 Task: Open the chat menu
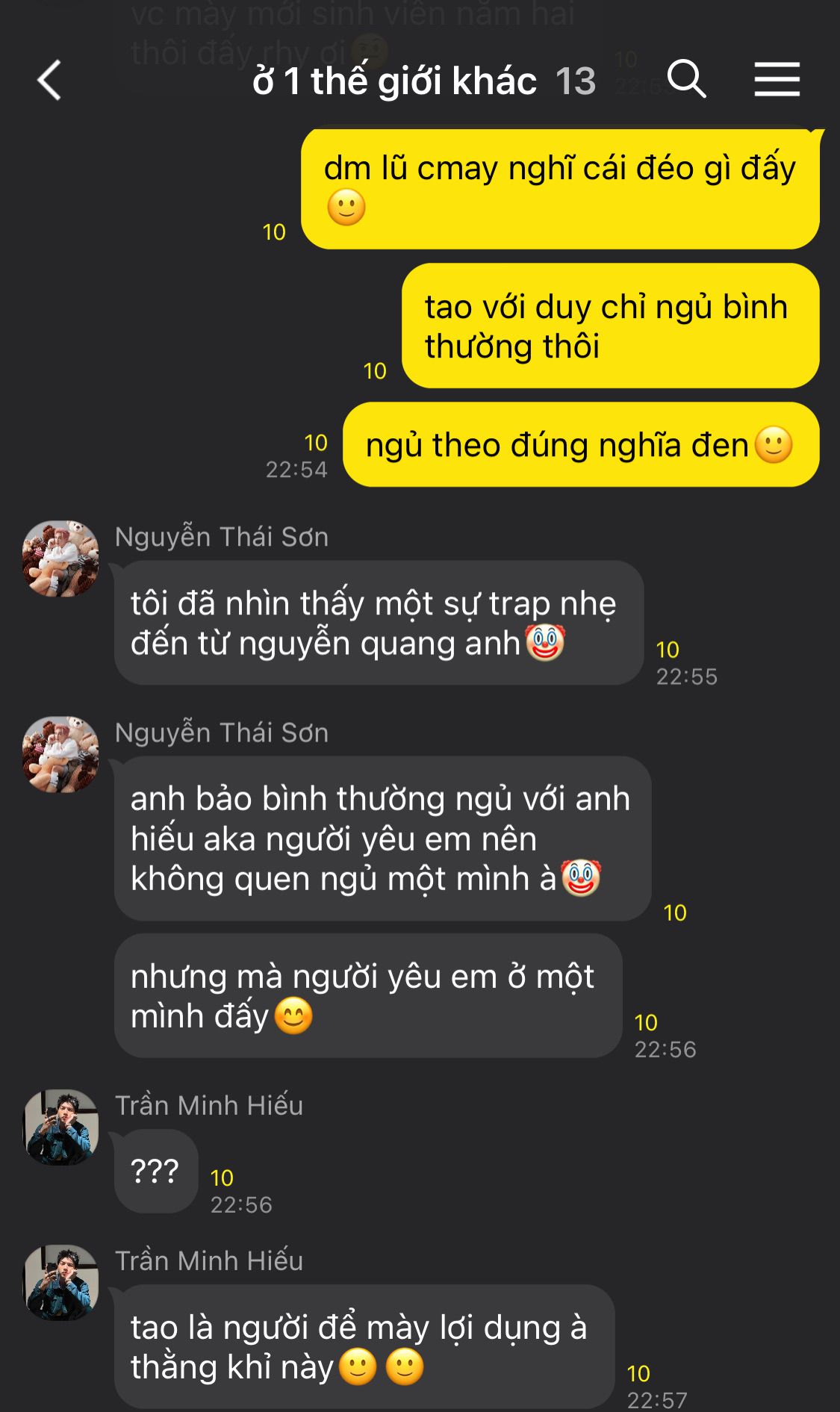tap(777, 80)
